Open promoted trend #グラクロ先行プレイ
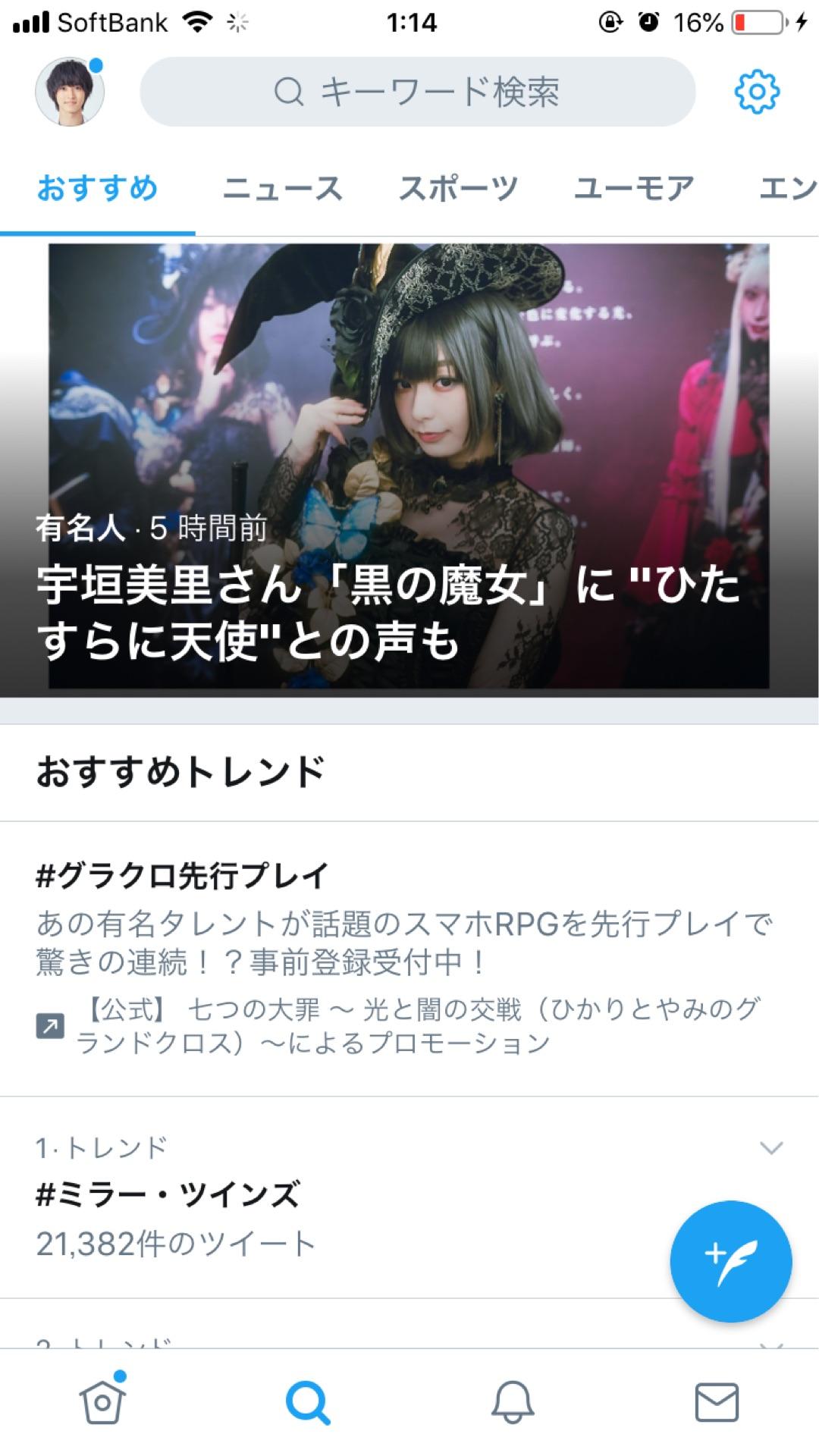This screenshot has height=1456, width=819. pos(182,876)
